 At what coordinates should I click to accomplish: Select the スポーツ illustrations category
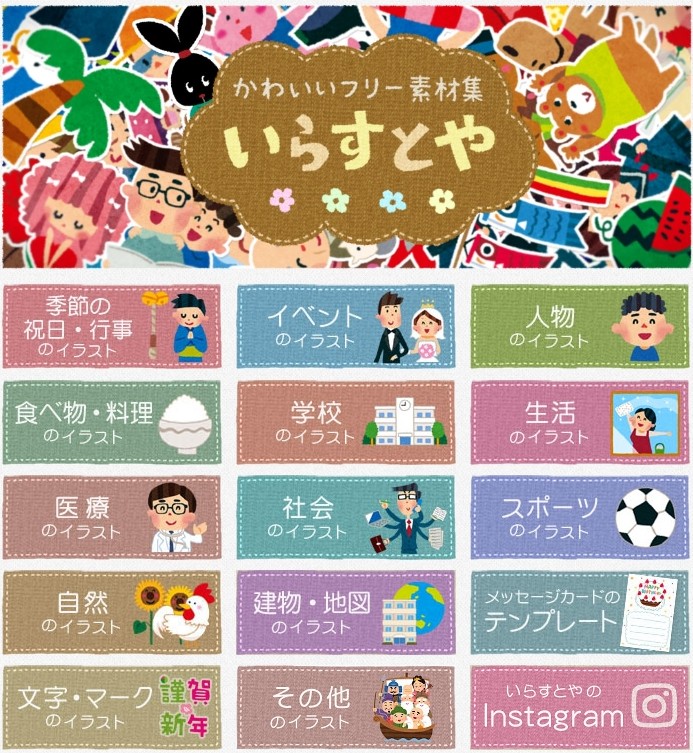[x=579, y=517]
